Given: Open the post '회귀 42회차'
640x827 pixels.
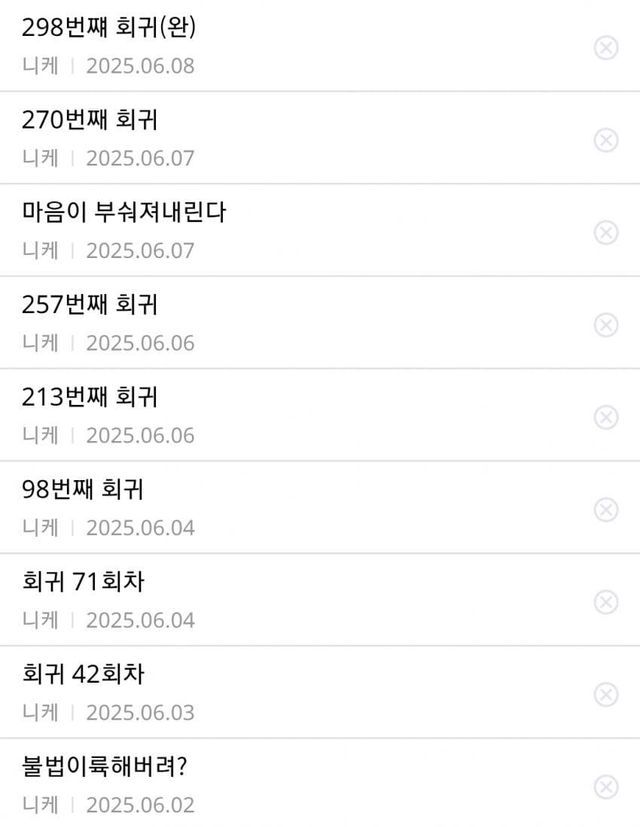Looking at the screenshot, I should coord(83,675).
